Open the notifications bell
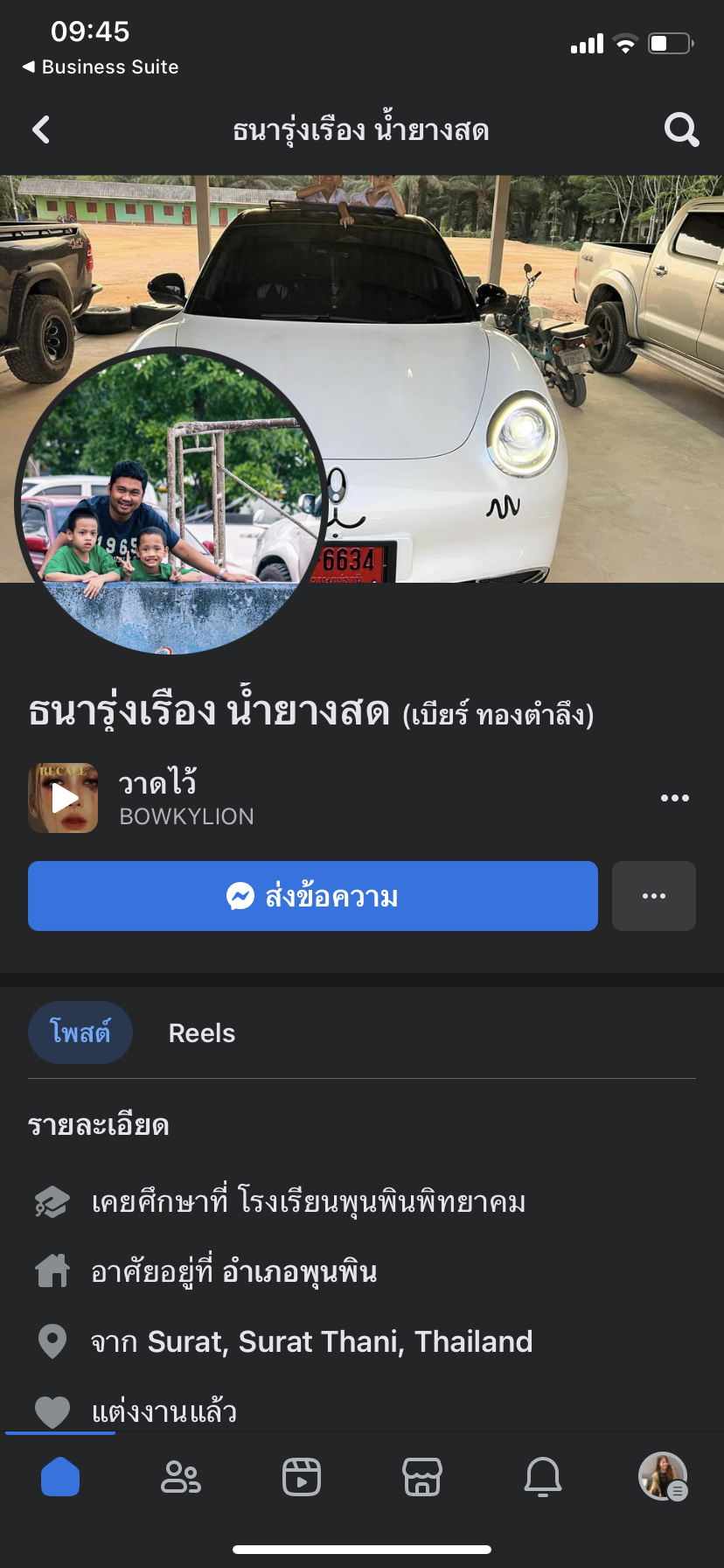 coord(543,1477)
